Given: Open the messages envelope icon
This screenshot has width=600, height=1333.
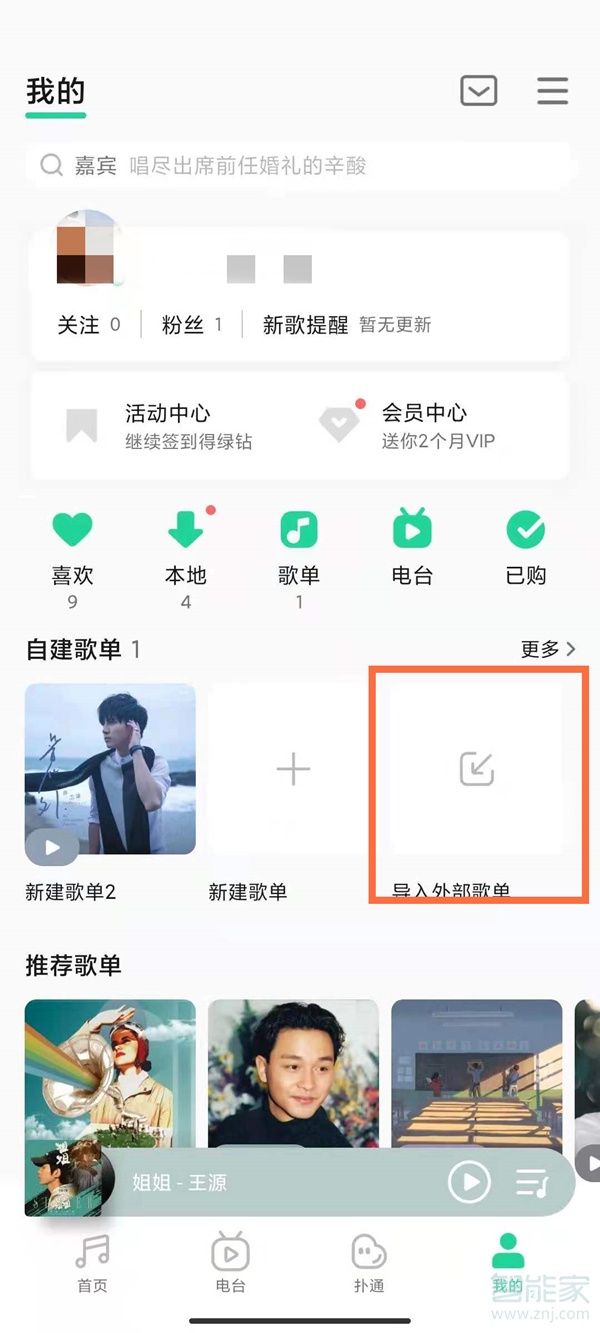Looking at the screenshot, I should (x=478, y=91).
